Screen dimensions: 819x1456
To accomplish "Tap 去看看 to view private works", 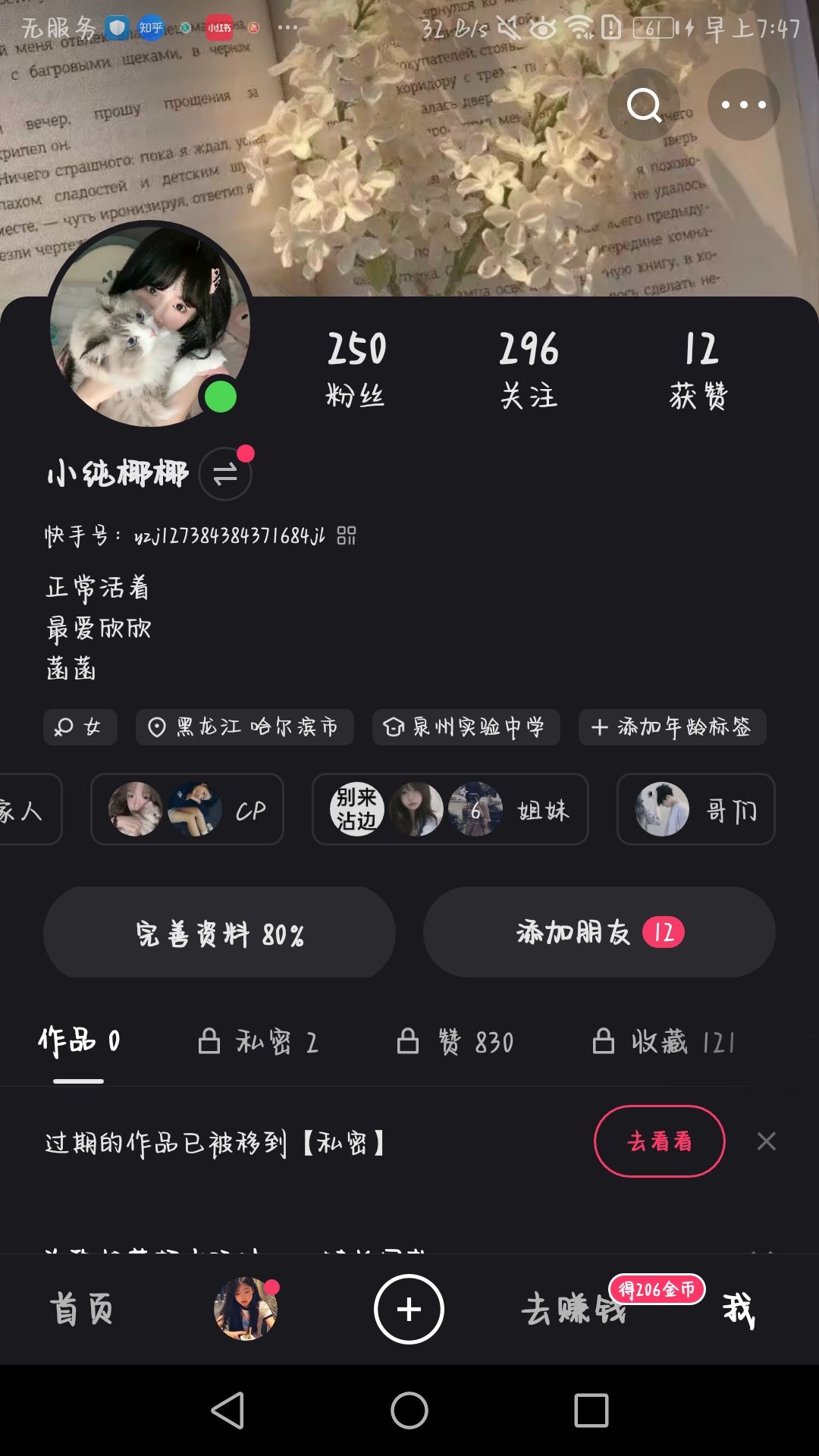I will (659, 1141).
